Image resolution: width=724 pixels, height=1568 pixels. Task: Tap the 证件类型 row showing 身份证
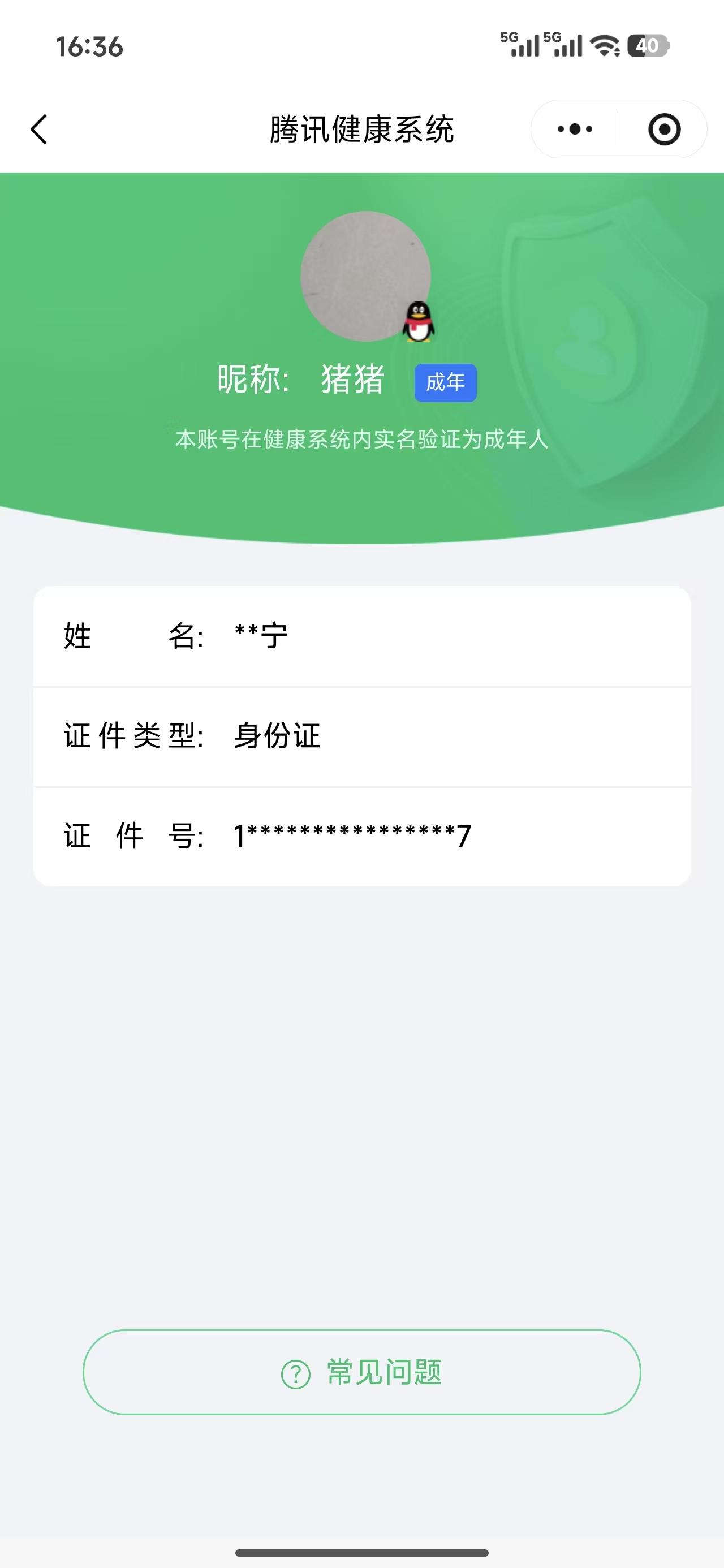(x=361, y=735)
